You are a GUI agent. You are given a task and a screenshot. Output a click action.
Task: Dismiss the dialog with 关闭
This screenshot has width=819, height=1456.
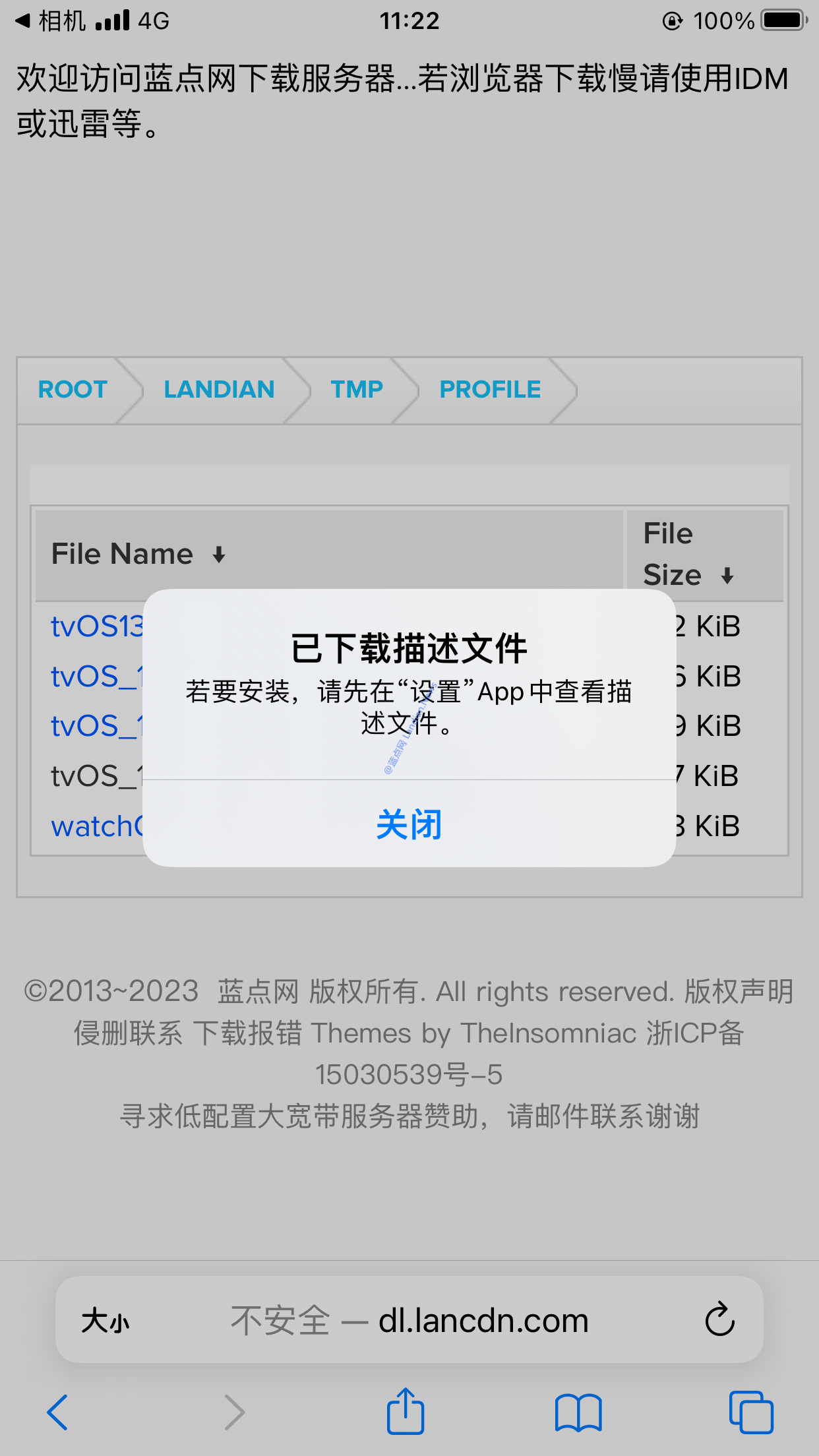tap(409, 824)
